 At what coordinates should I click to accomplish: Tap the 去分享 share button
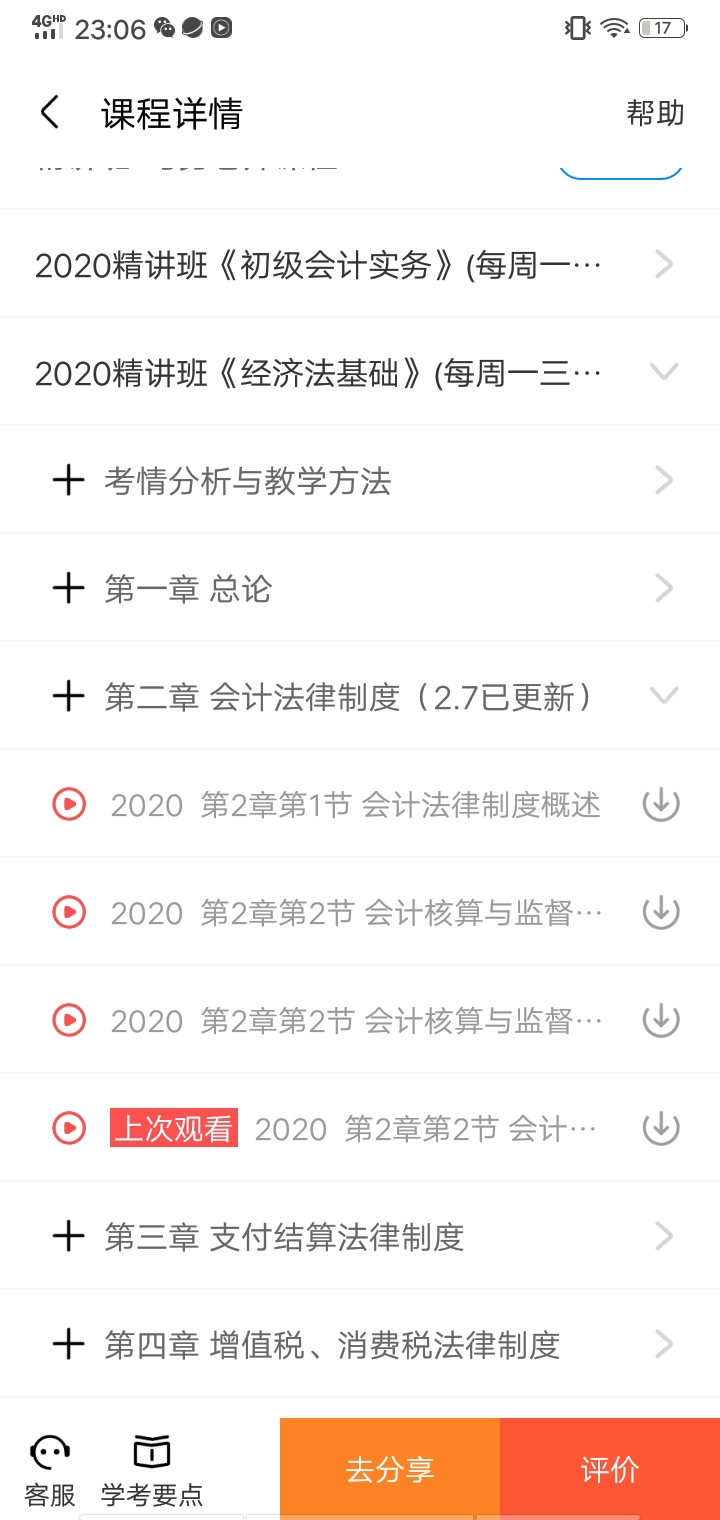tap(390, 1469)
